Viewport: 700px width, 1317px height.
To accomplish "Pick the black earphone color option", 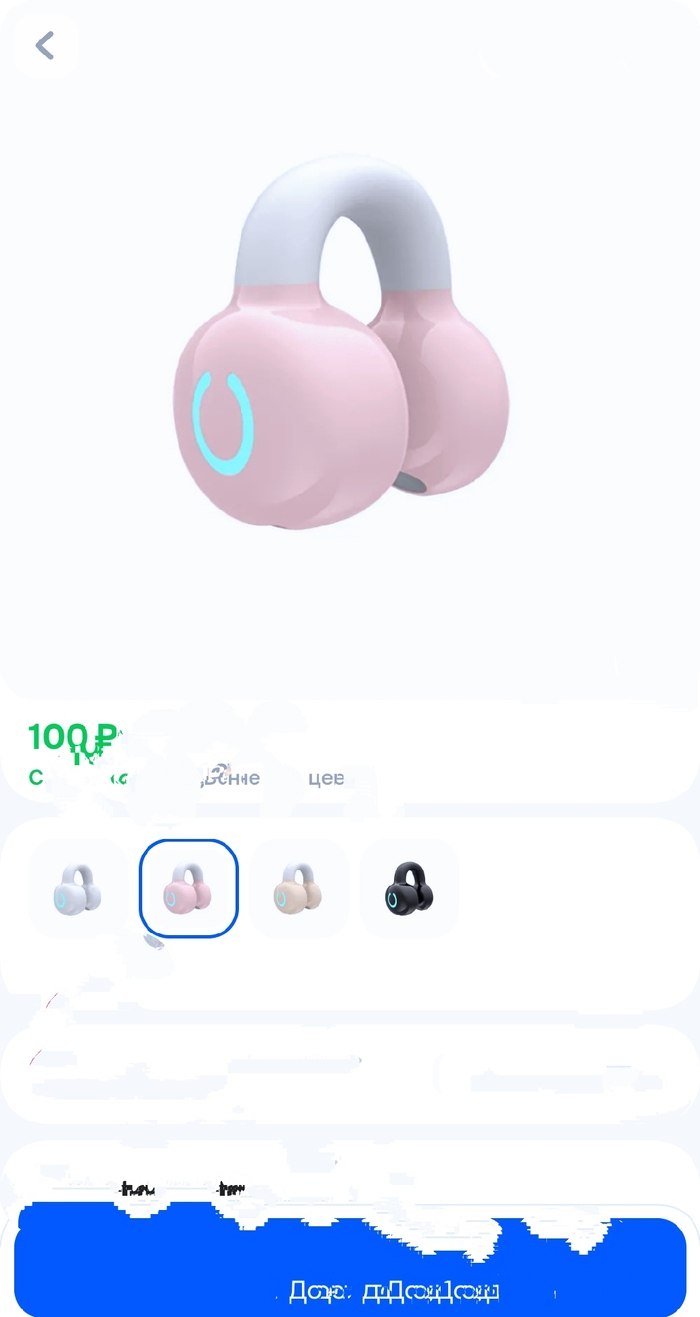I will coord(409,888).
